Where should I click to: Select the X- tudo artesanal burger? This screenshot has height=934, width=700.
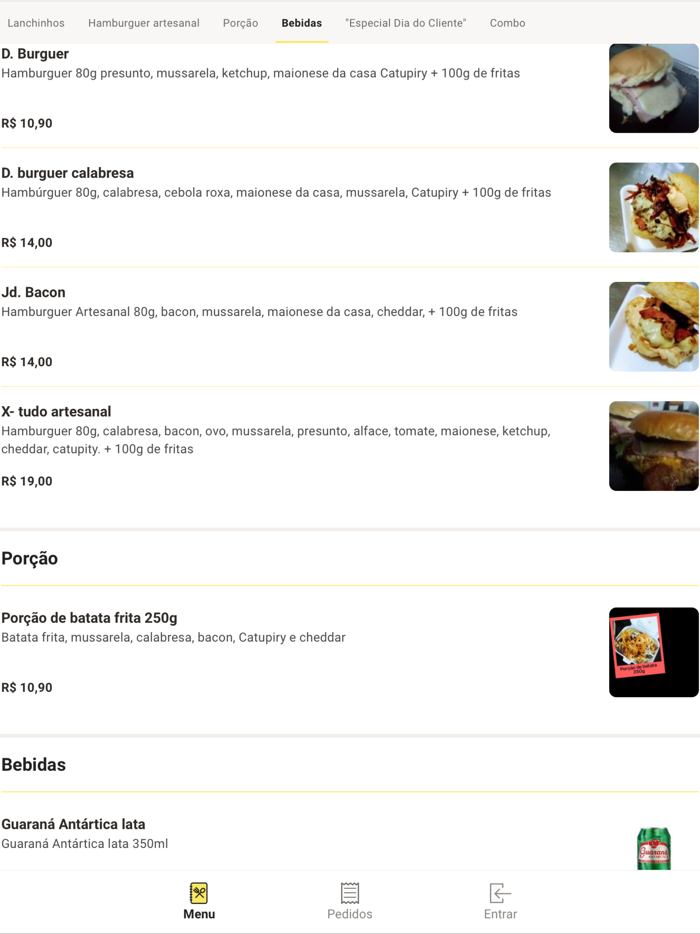click(x=300, y=446)
